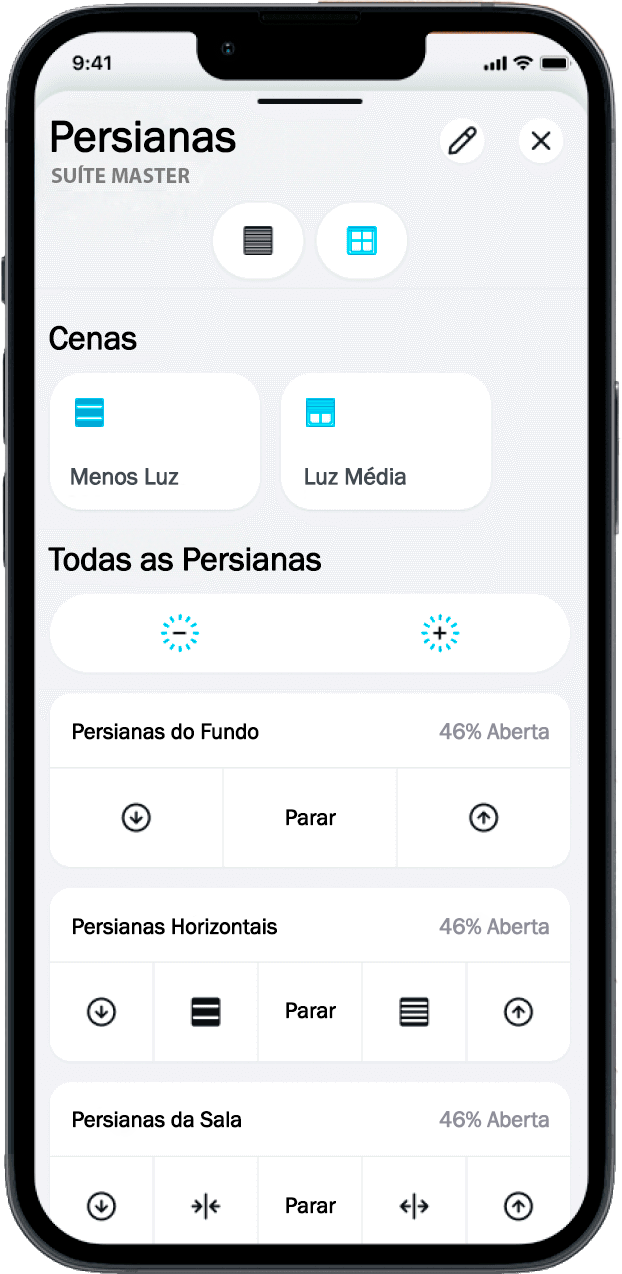Stop the Persianas Horizontais

(310, 1012)
